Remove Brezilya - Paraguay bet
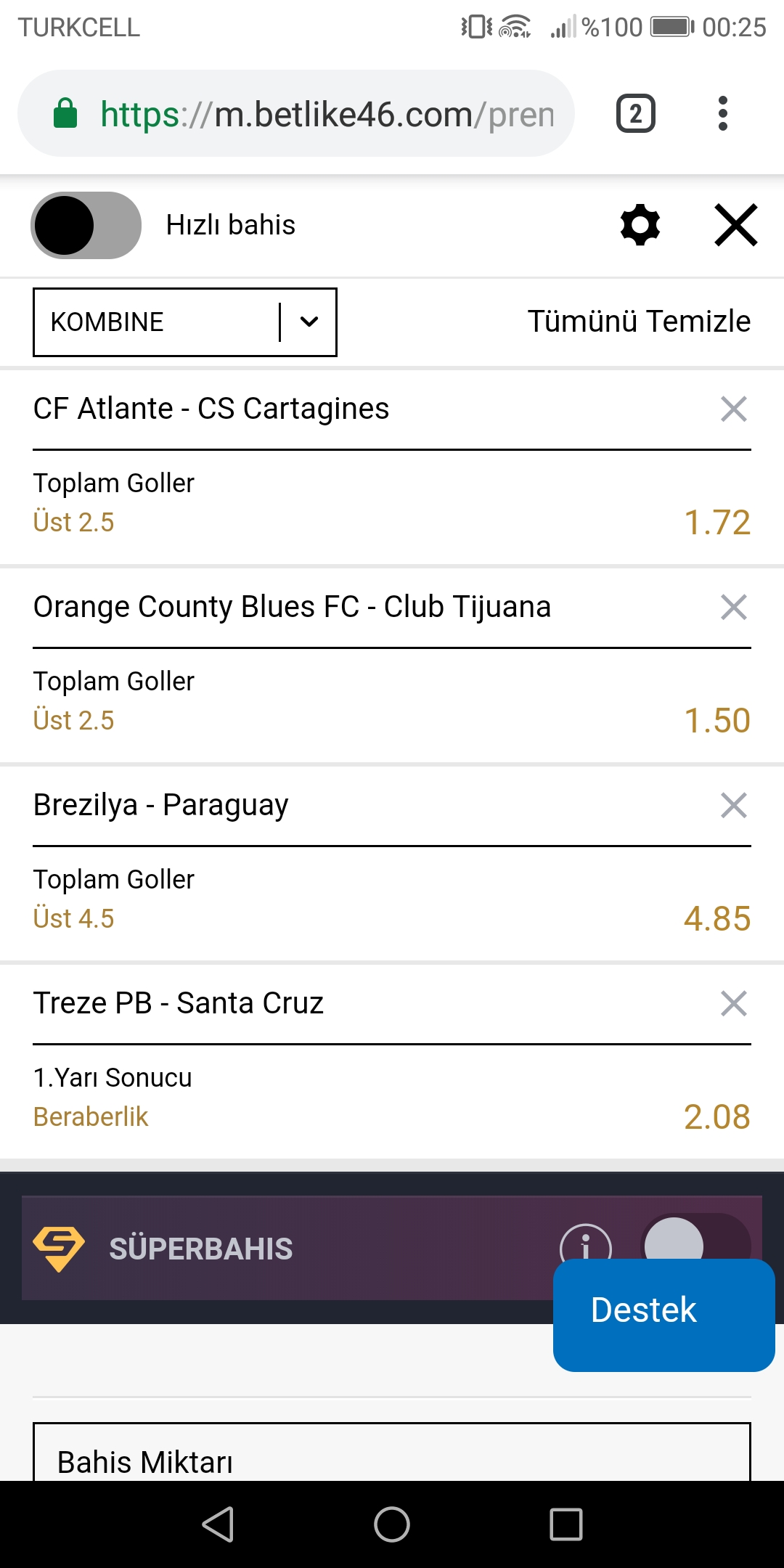Screen dimensions: 784x1568 (734, 805)
